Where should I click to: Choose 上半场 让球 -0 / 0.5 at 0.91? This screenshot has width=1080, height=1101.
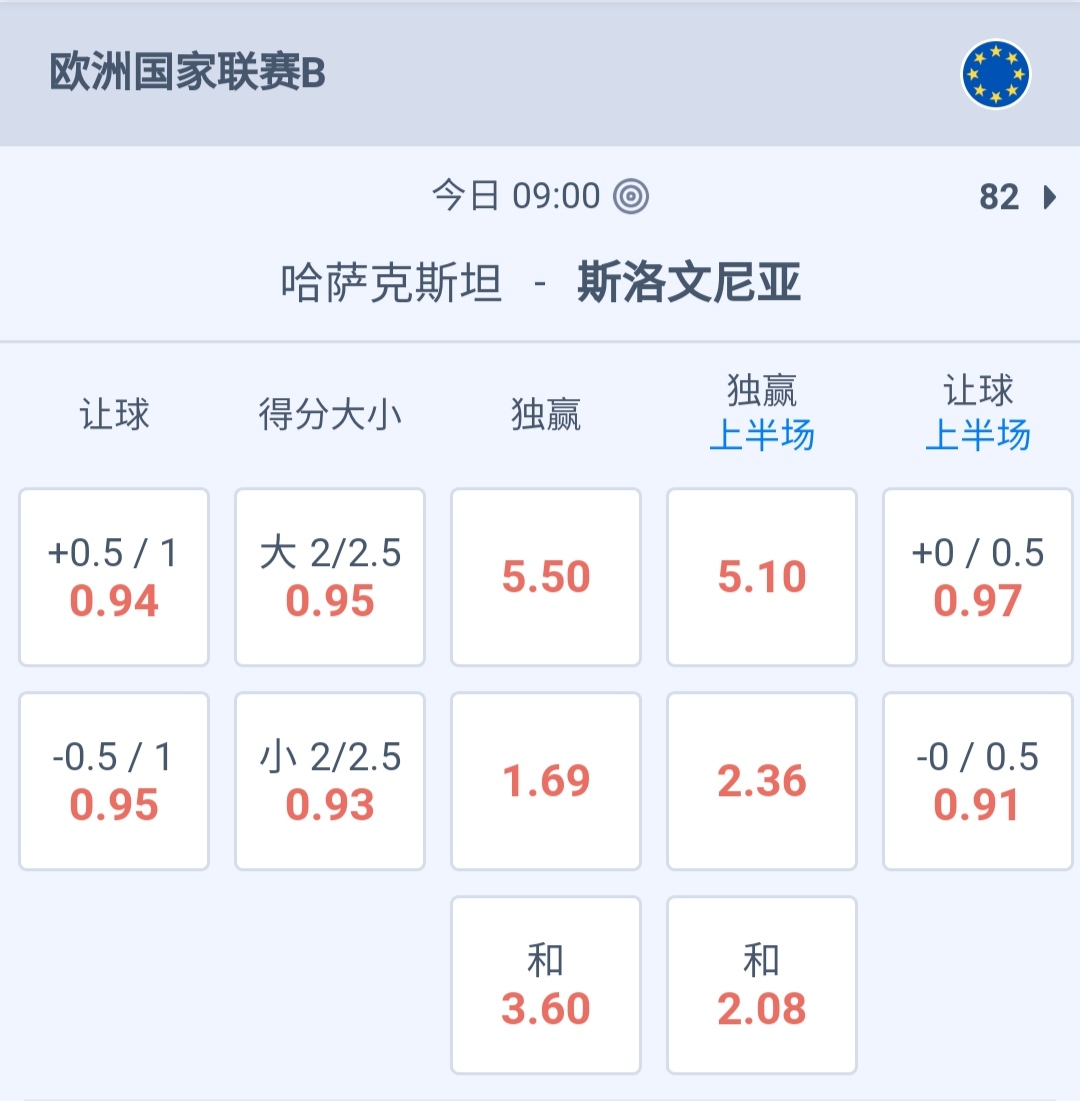[978, 781]
